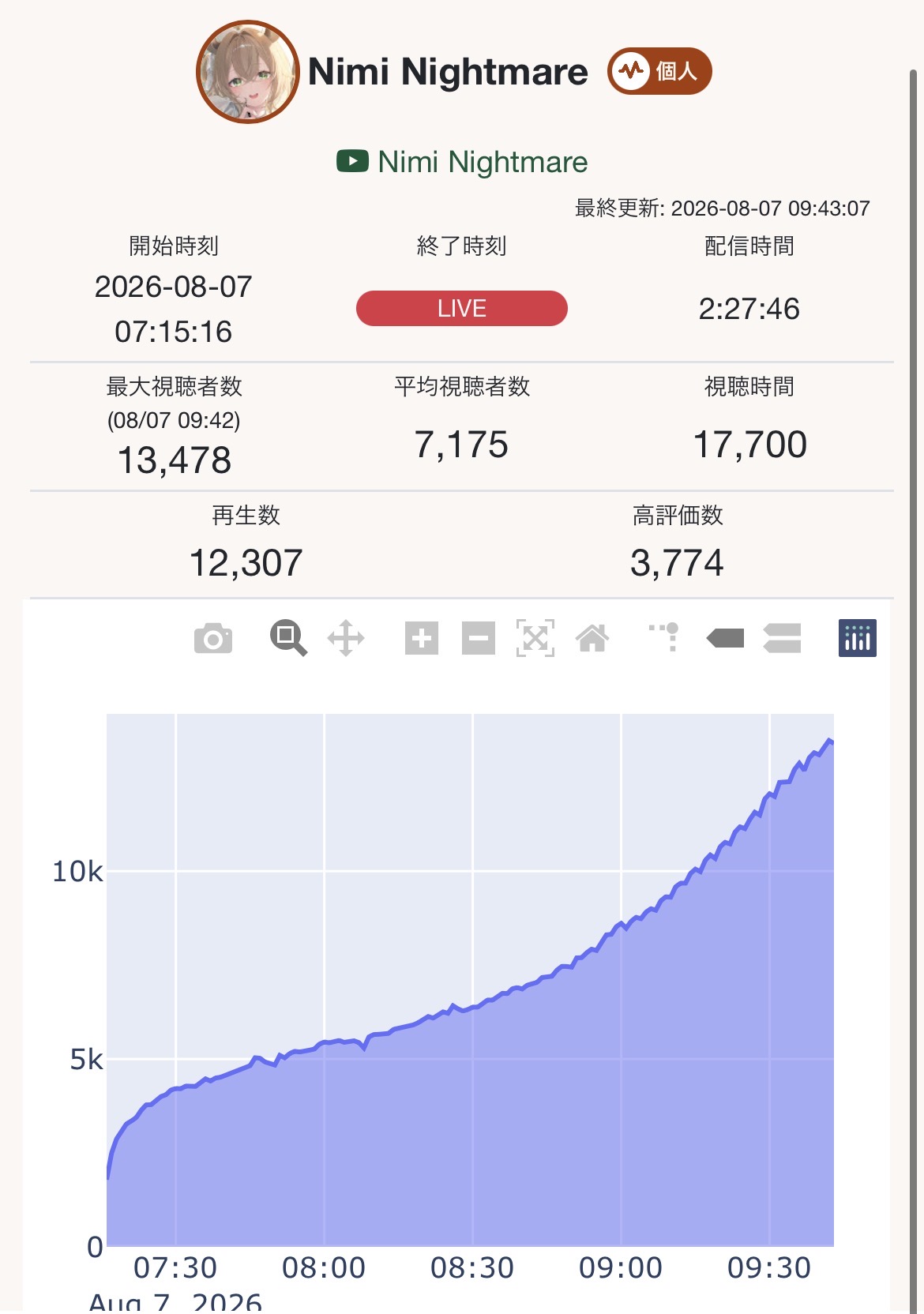Show closest data on hover
Viewport: 924px width, 1314px height.
725,638
